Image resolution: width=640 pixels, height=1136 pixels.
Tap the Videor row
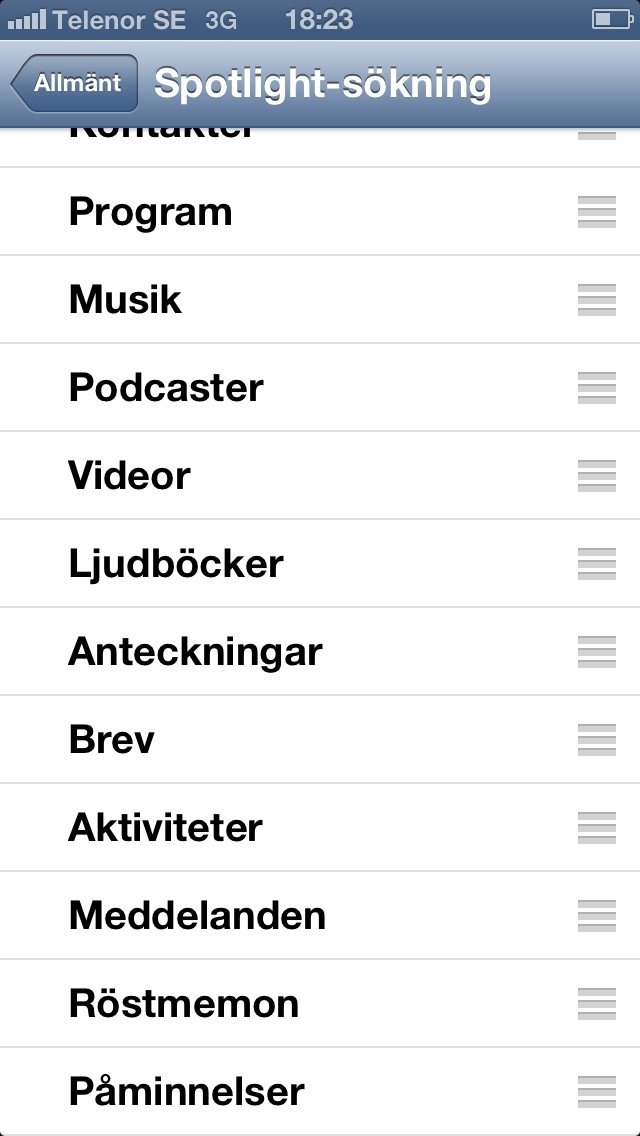pyautogui.click(x=130, y=476)
